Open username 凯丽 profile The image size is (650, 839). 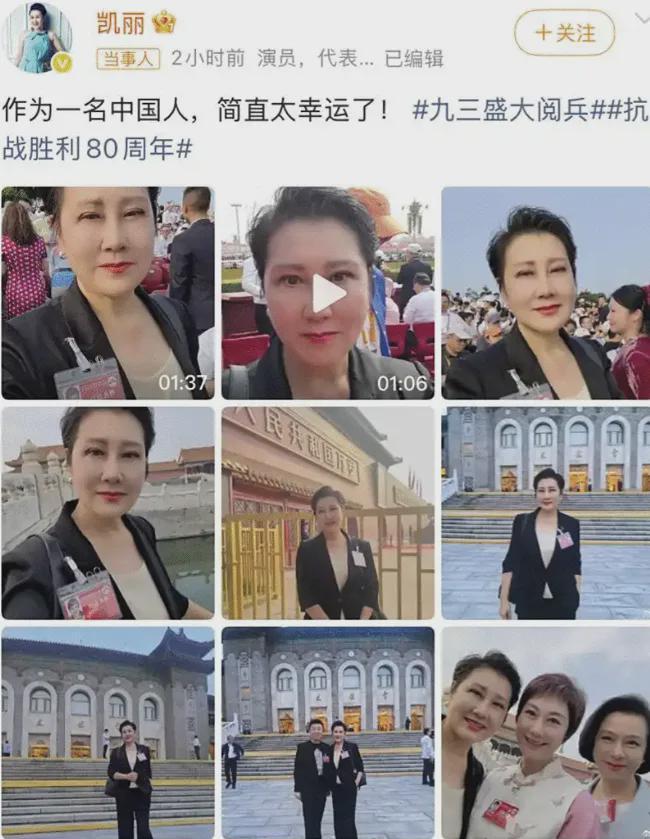(x=118, y=22)
